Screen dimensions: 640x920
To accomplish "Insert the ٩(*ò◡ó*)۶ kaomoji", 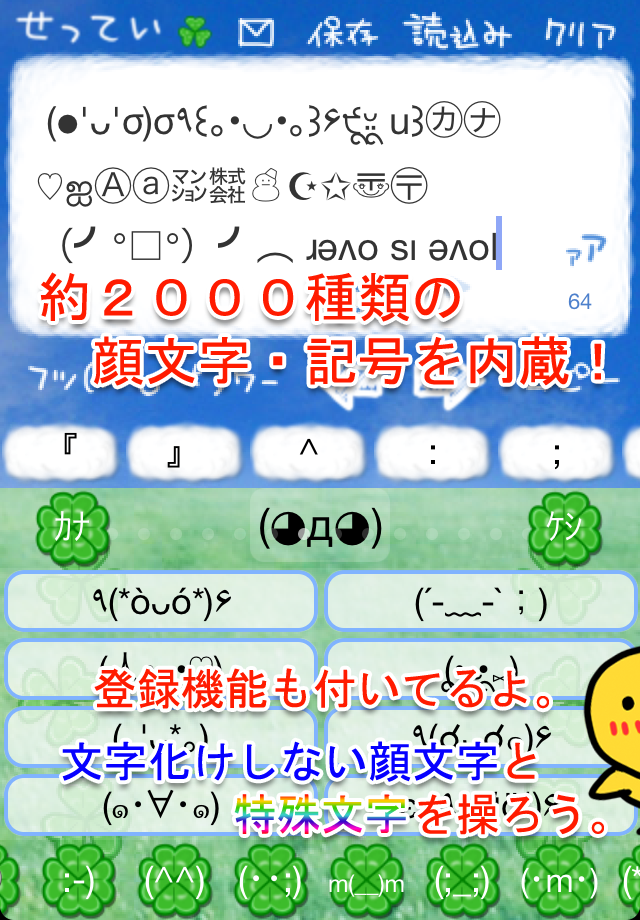I will coord(161,601).
